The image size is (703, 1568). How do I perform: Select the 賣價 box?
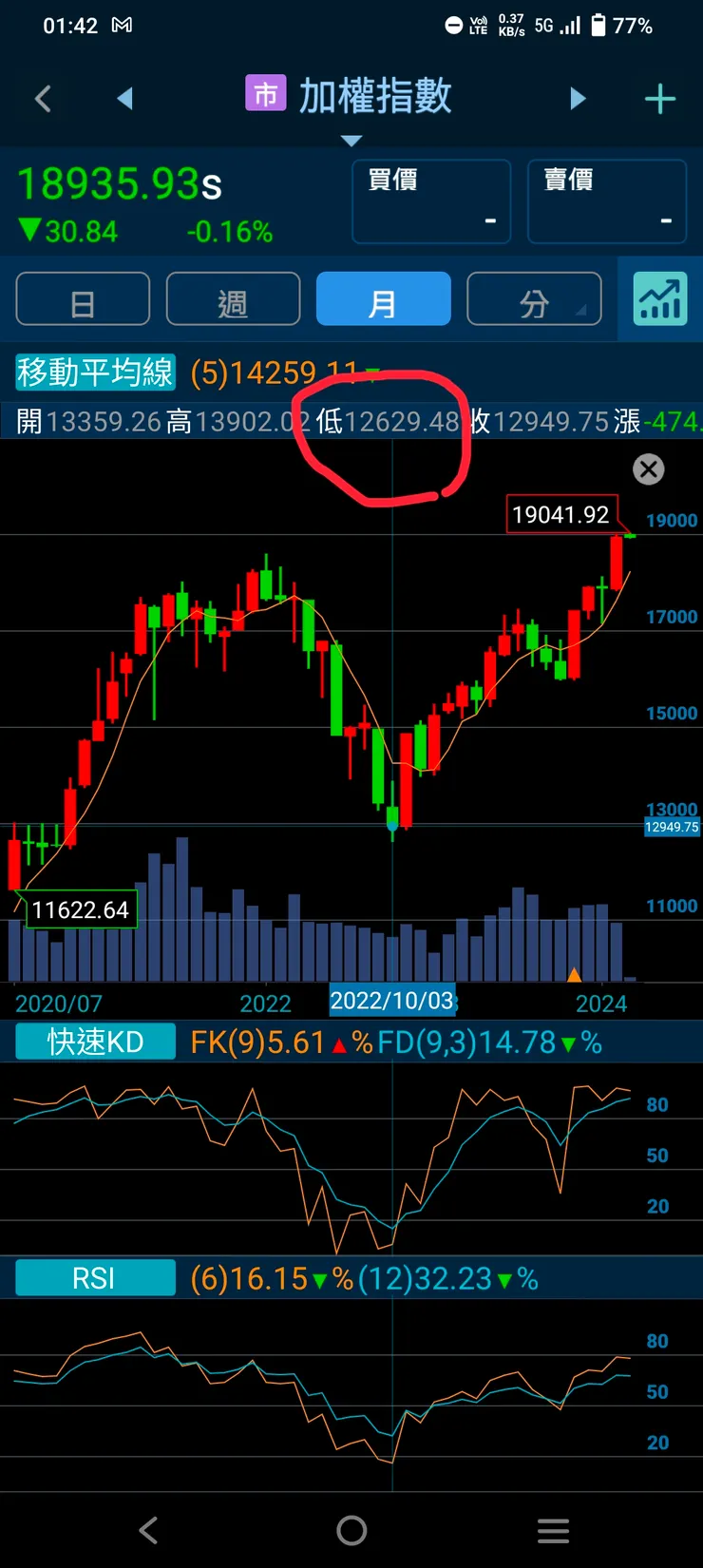[x=606, y=201]
